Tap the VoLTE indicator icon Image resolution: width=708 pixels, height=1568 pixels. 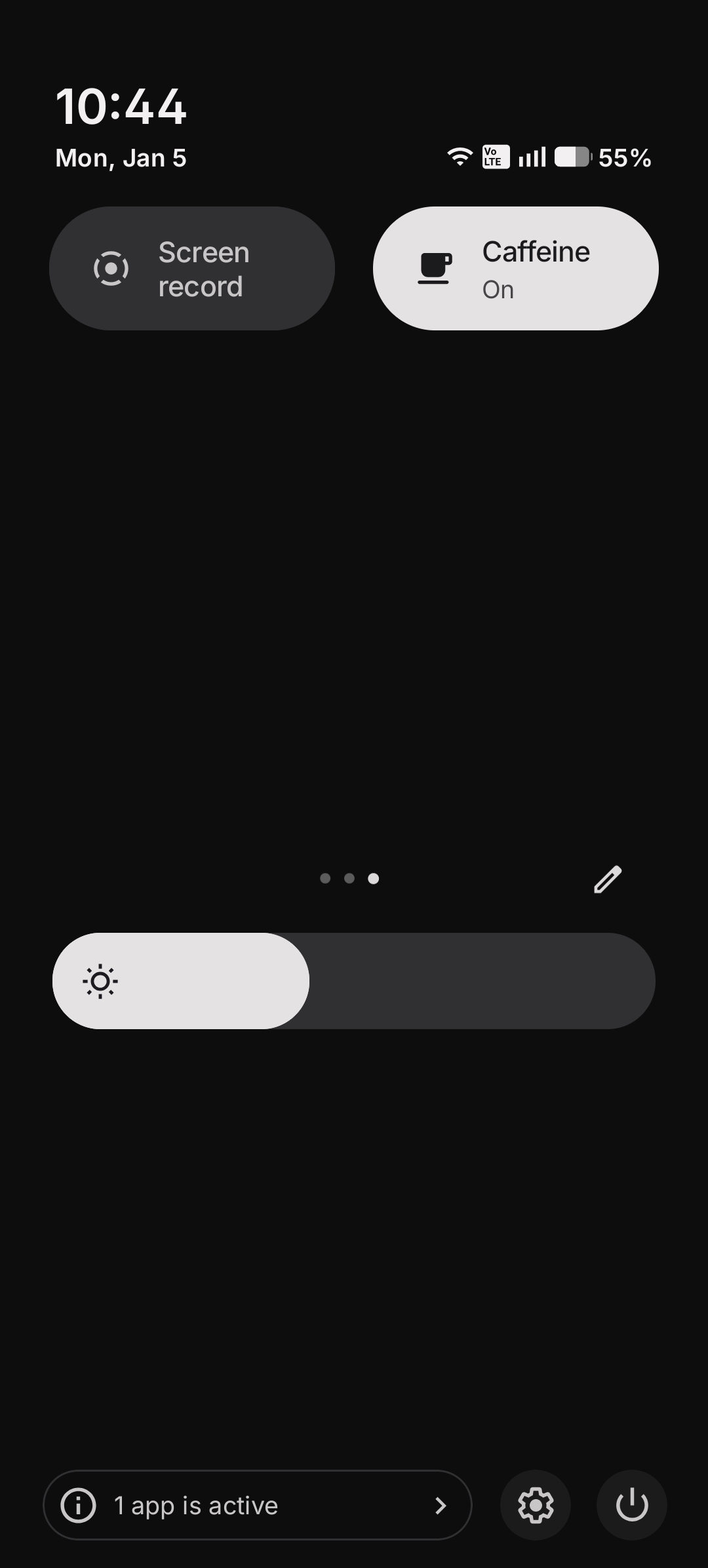tap(494, 156)
